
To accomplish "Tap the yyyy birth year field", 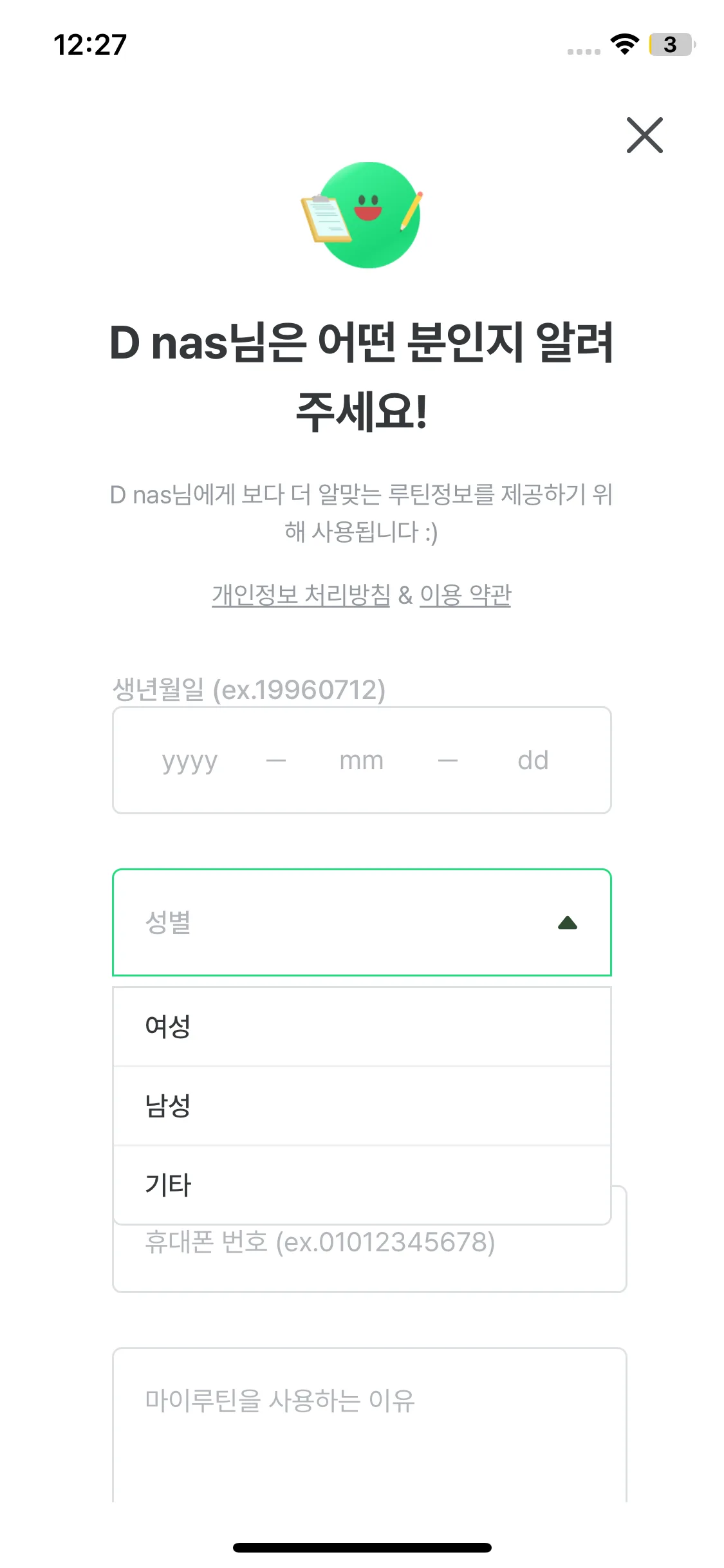I will [x=190, y=760].
